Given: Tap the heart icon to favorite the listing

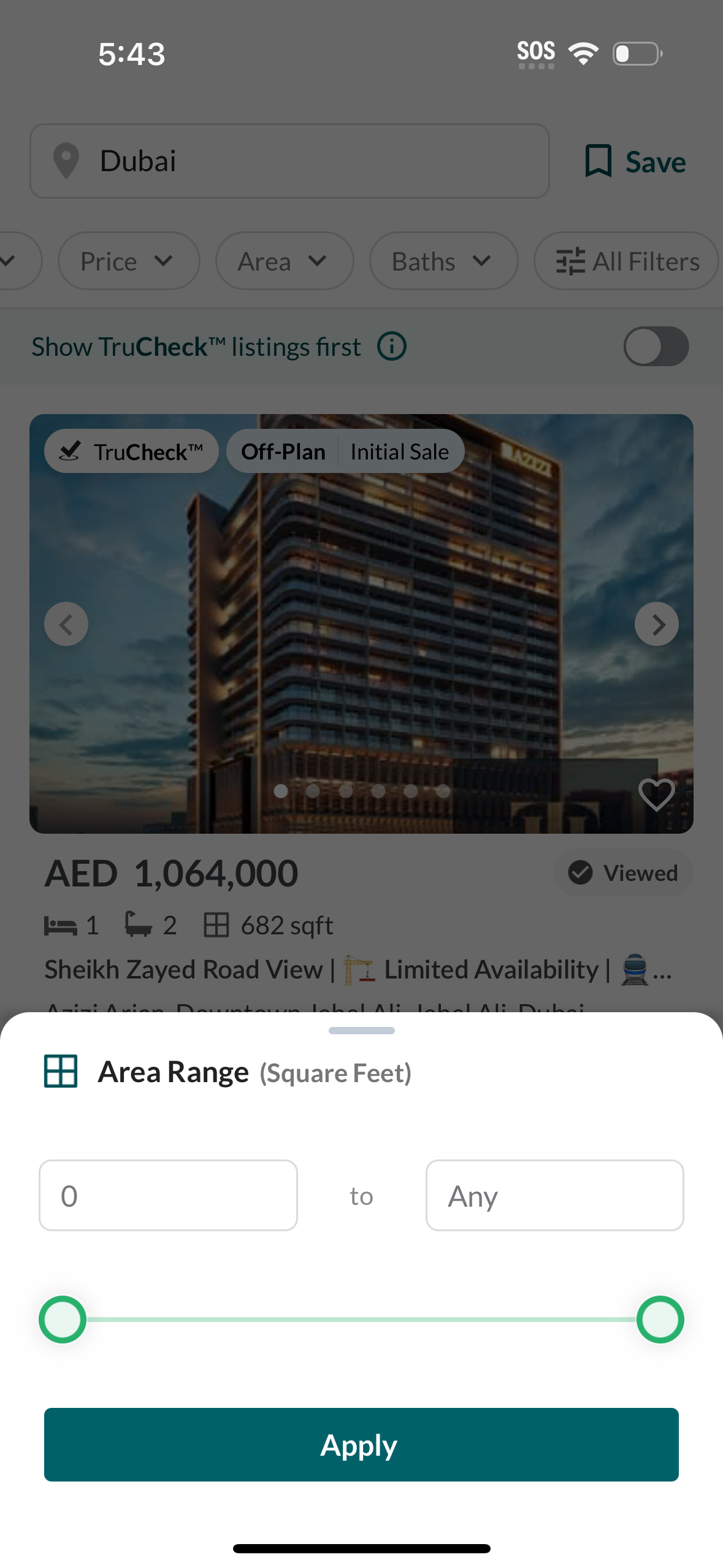Looking at the screenshot, I should [x=656, y=795].
